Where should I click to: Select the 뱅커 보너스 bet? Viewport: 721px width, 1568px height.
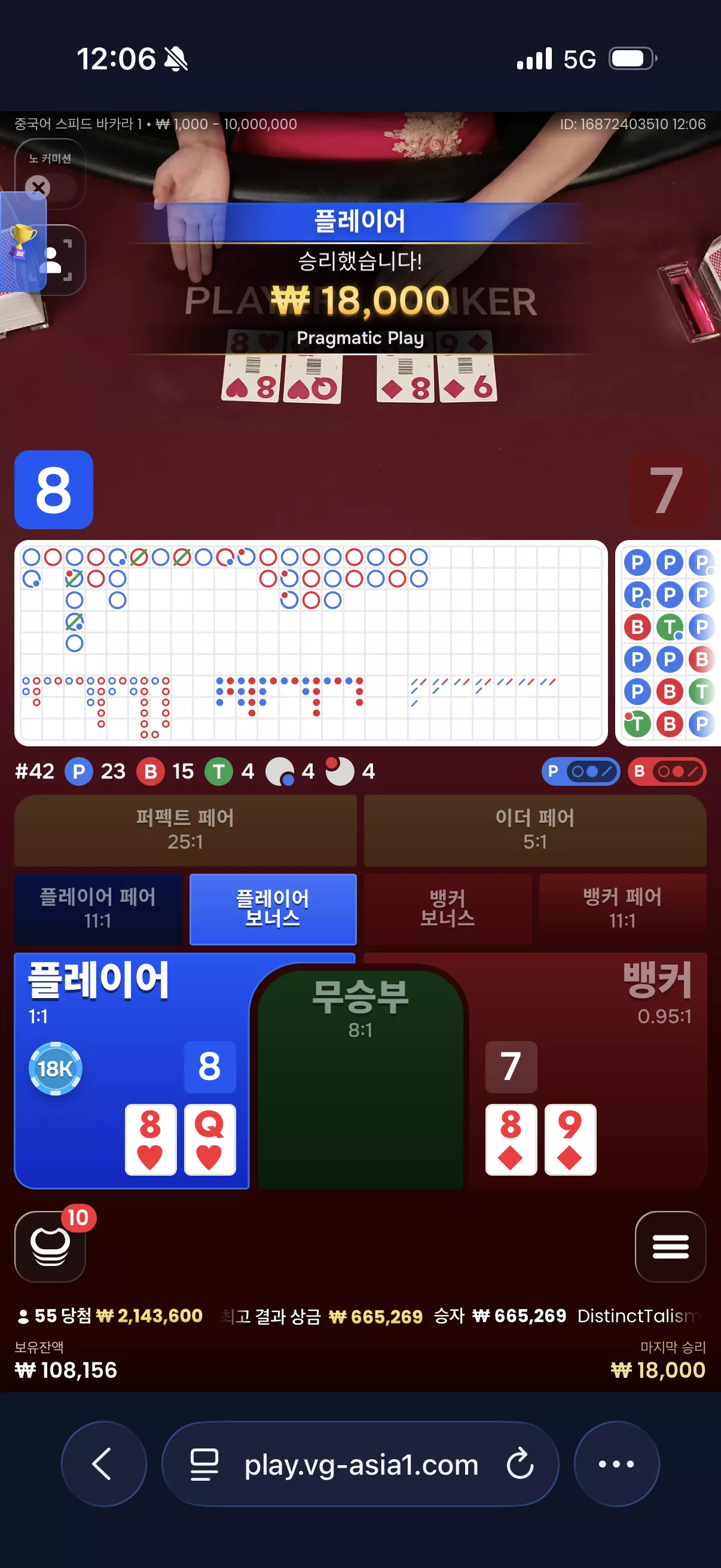point(447,909)
